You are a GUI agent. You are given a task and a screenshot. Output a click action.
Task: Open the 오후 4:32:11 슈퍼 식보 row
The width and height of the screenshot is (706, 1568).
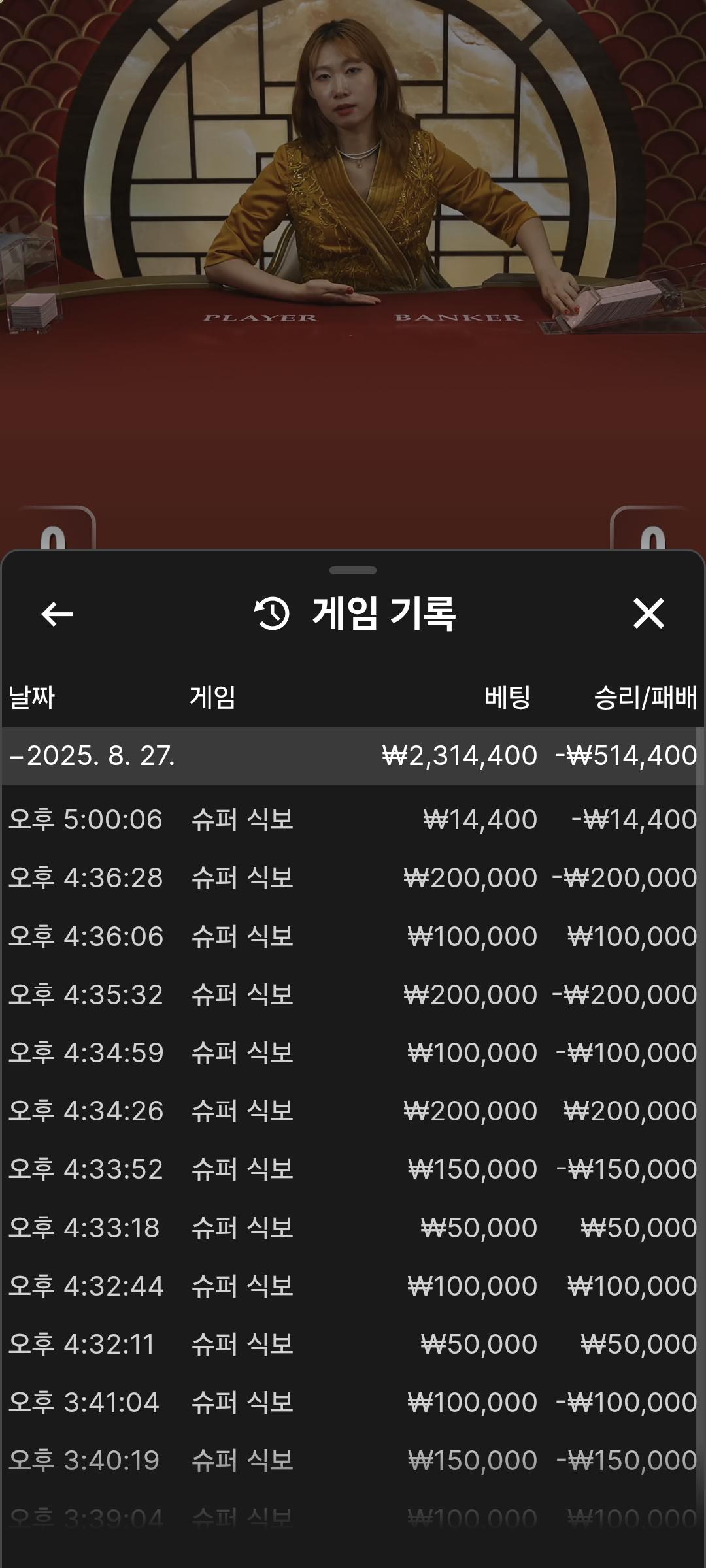tap(353, 1344)
